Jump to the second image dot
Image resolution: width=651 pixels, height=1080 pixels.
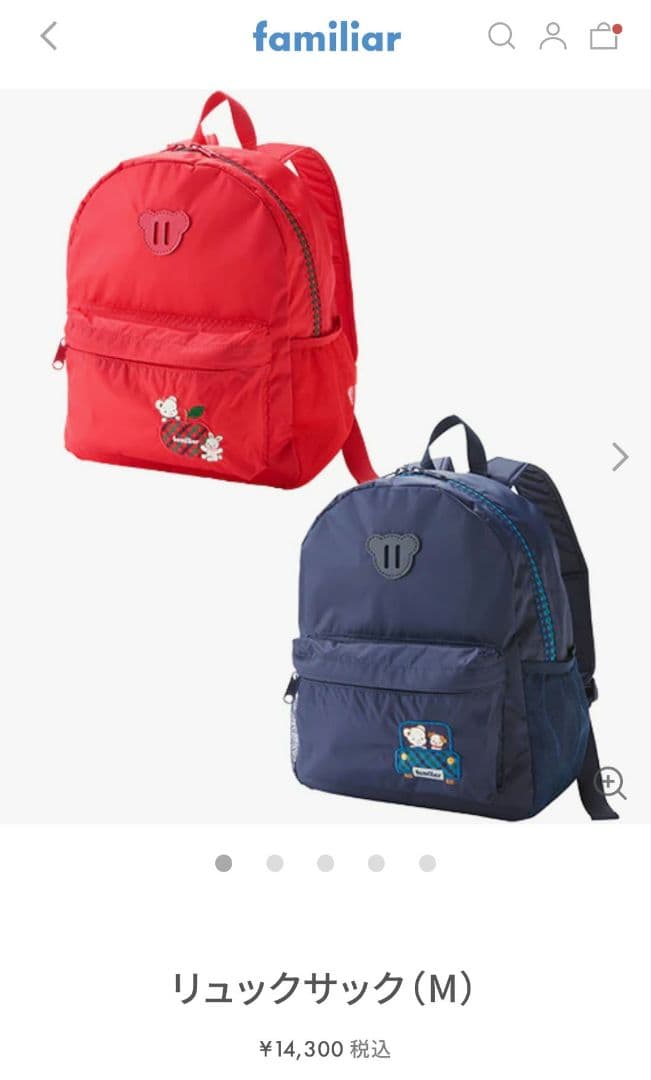tap(275, 863)
